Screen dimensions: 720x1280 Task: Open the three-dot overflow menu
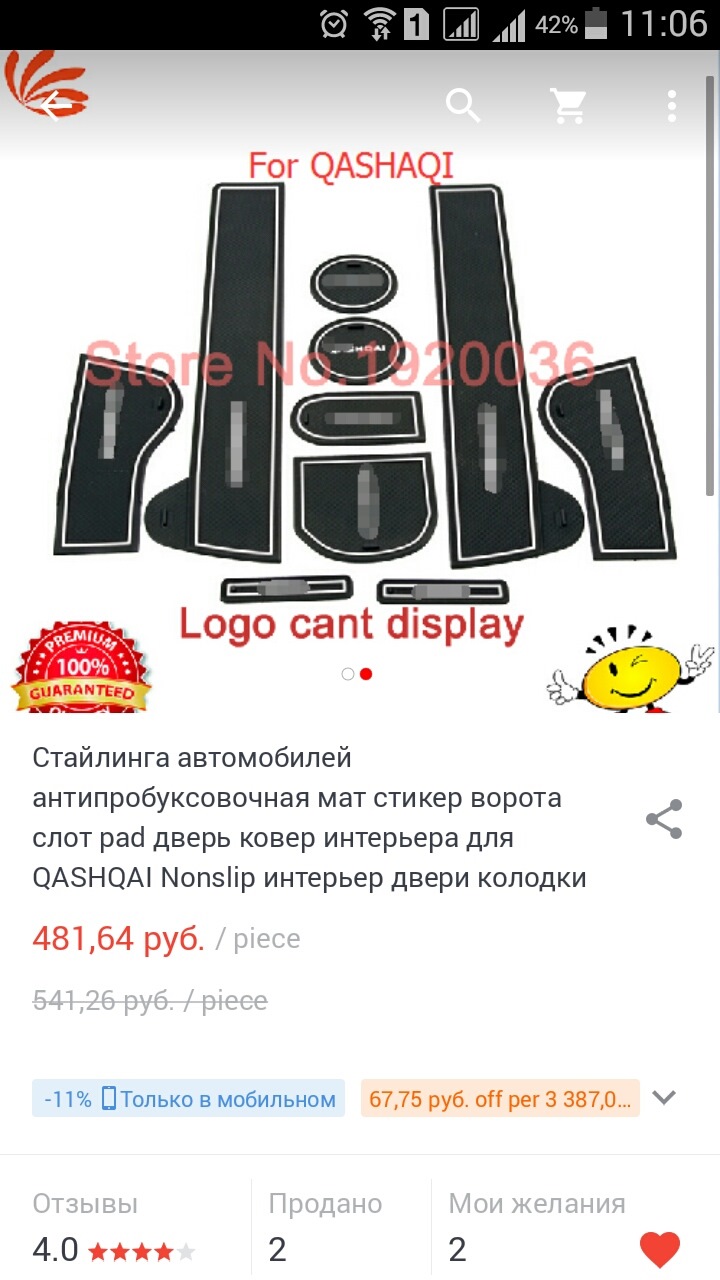click(x=672, y=105)
